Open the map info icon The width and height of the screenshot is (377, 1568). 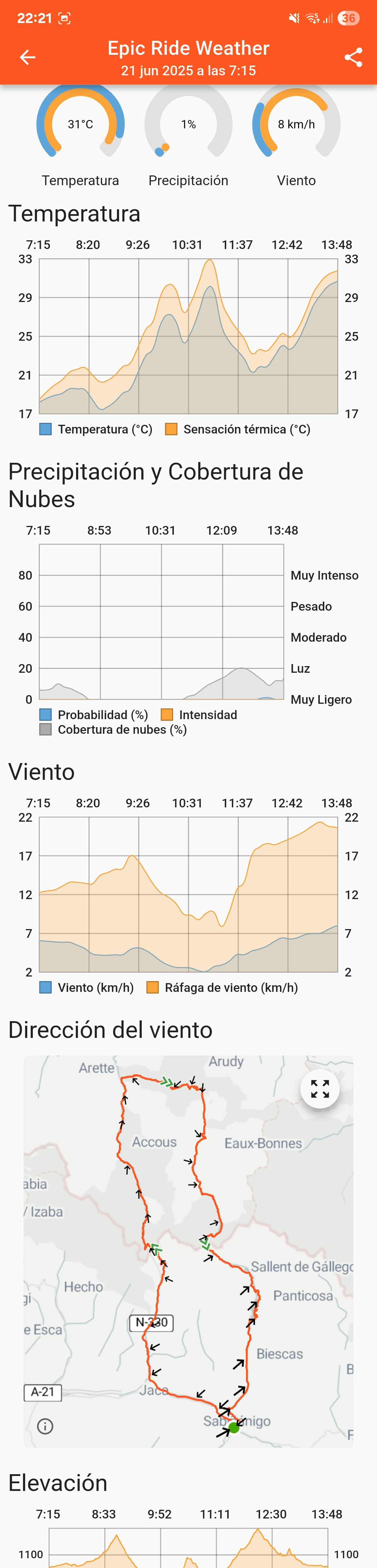[x=45, y=1426]
